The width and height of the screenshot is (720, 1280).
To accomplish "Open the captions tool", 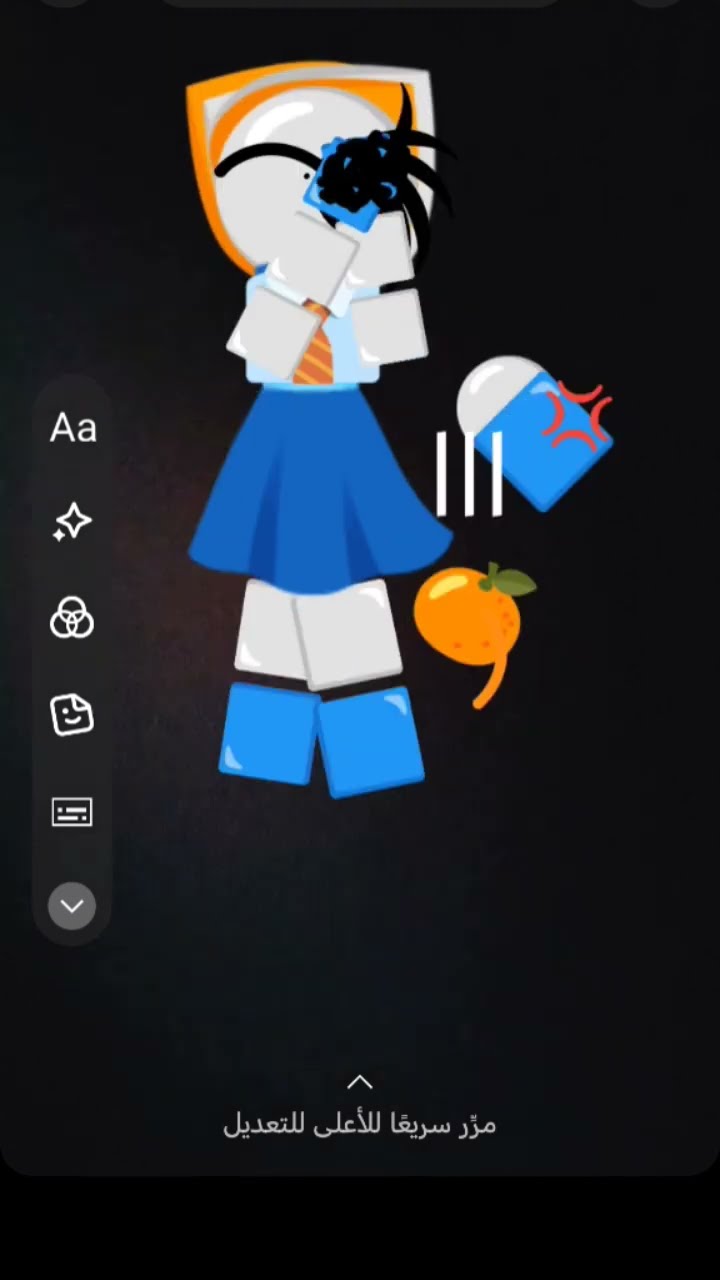I will [x=72, y=811].
